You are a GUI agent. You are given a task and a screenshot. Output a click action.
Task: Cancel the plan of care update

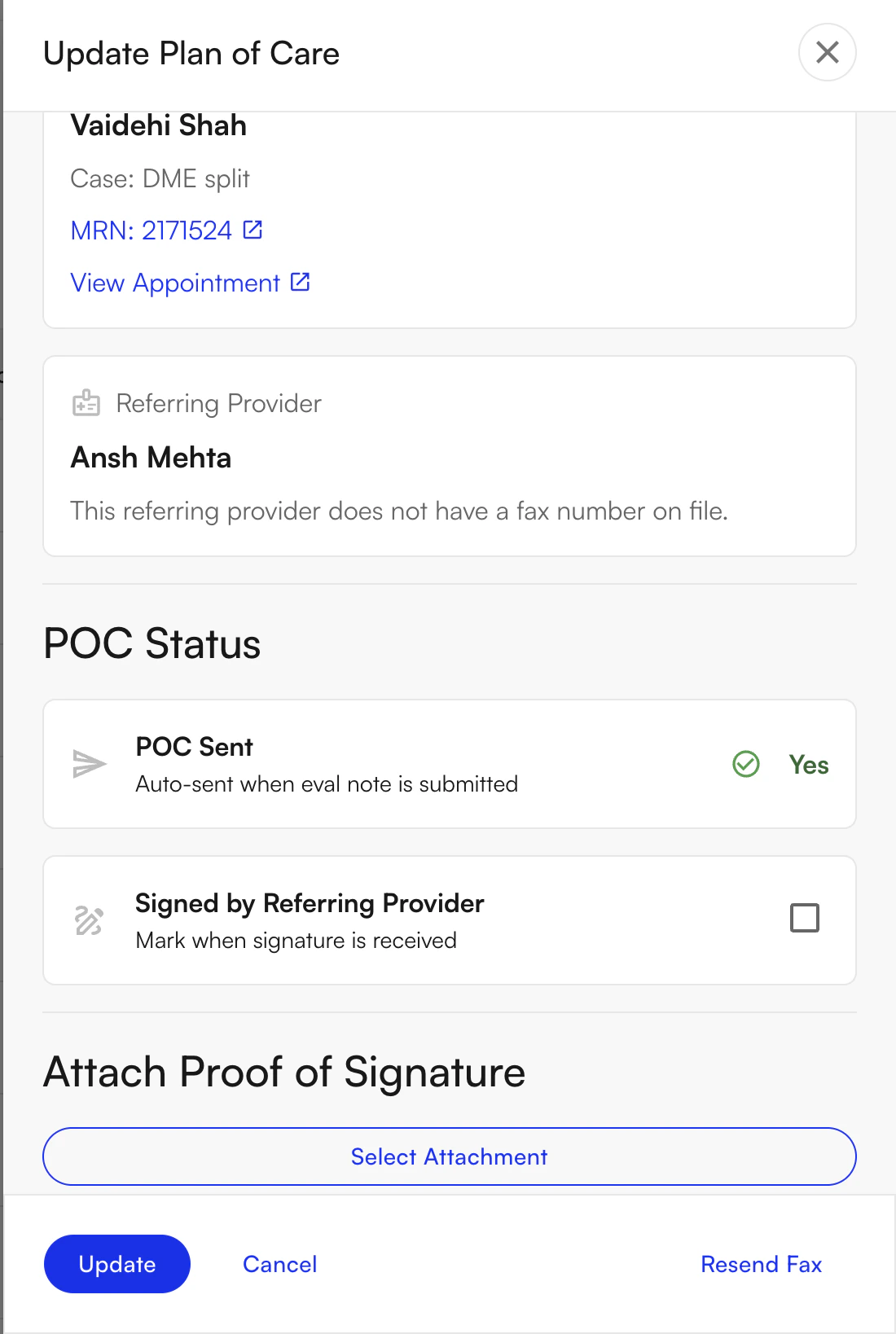(279, 1264)
